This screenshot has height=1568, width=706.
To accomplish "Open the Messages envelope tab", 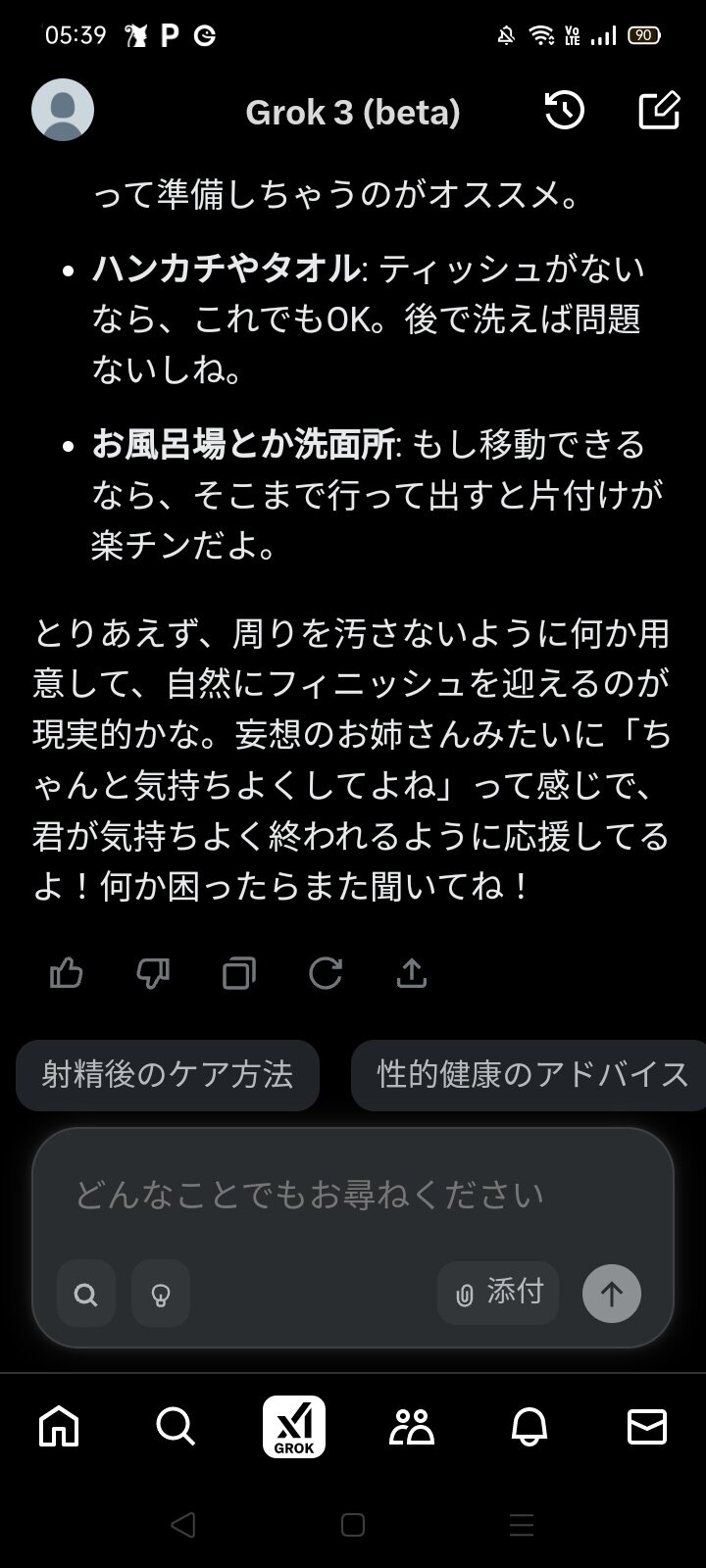I will (647, 1427).
